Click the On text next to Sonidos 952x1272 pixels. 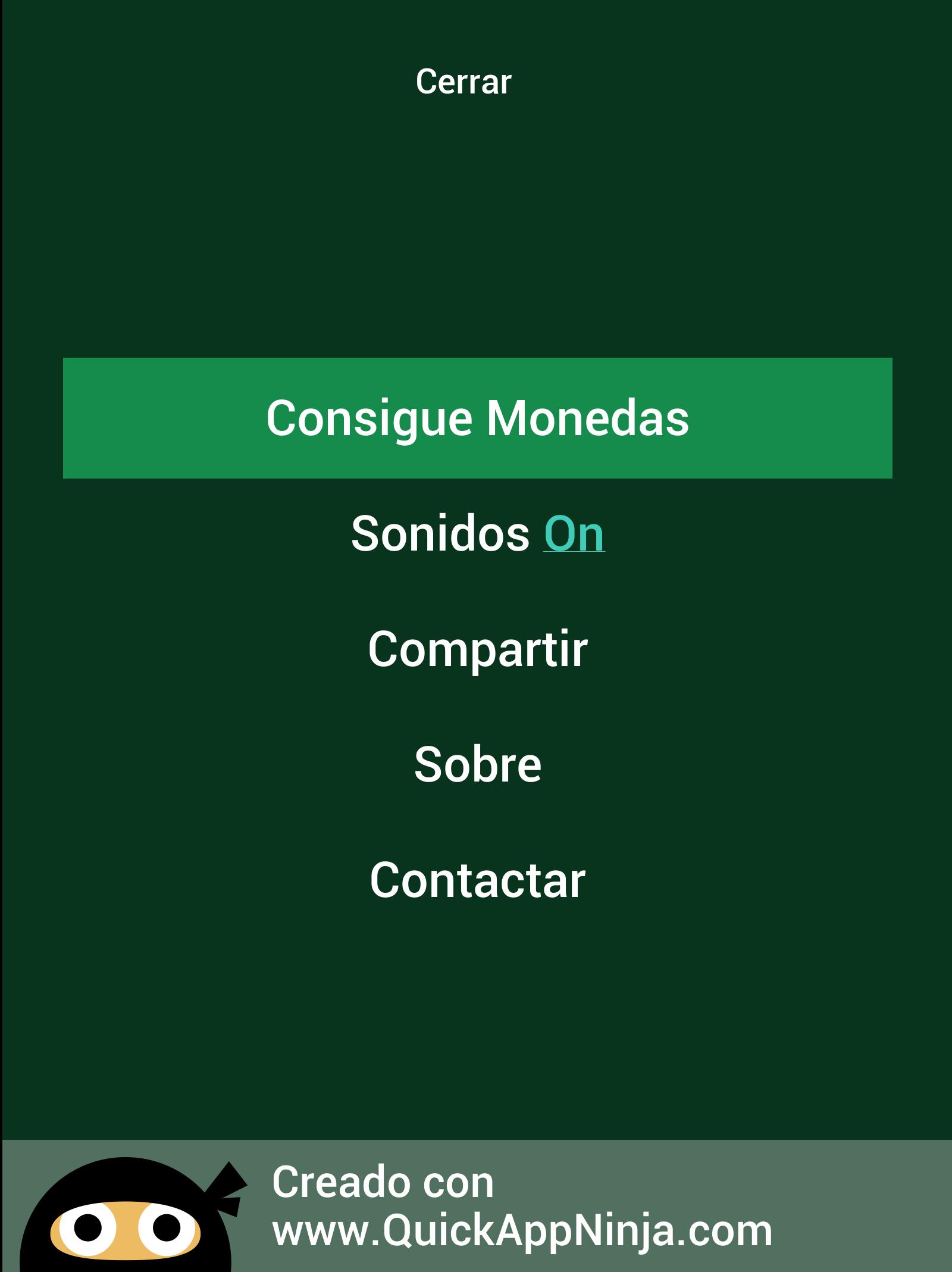573,534
